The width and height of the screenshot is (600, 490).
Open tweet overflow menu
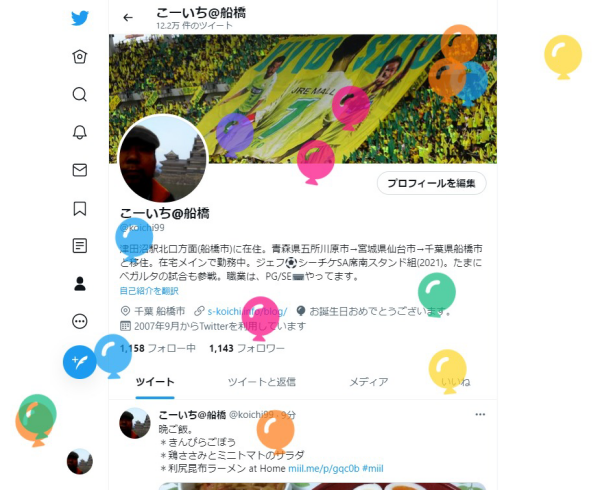point(480,414)
